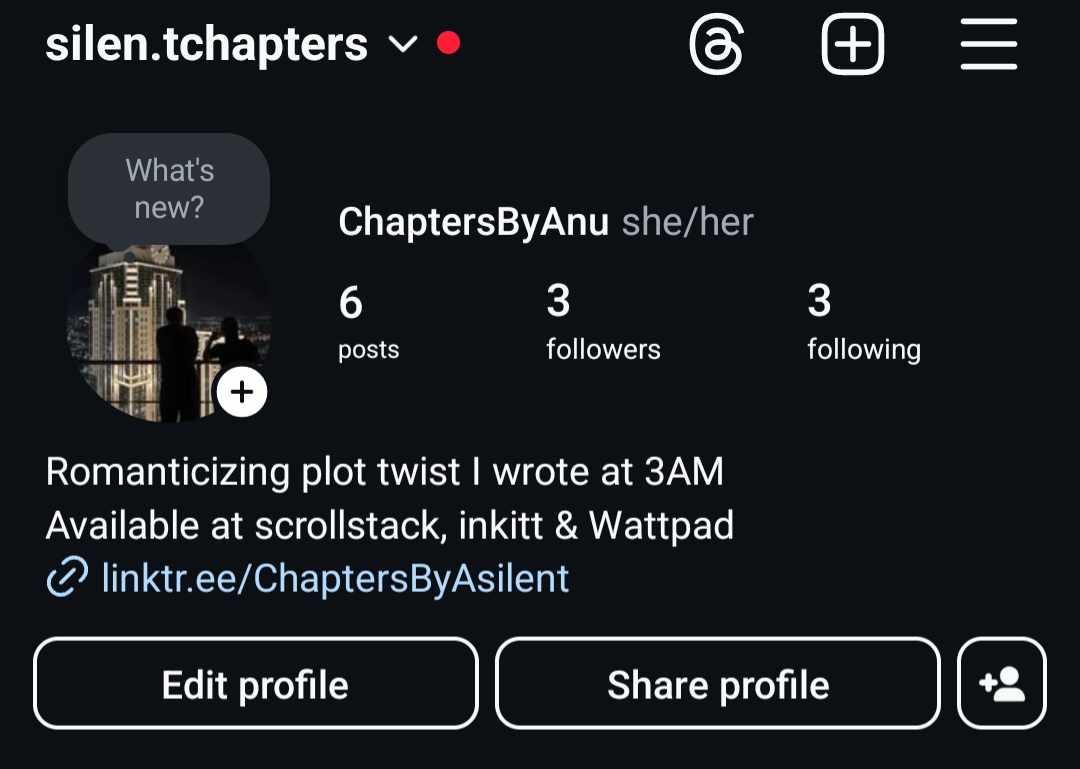
Task: Tap the "What's new?" note bubble
Action: [169, 188]
